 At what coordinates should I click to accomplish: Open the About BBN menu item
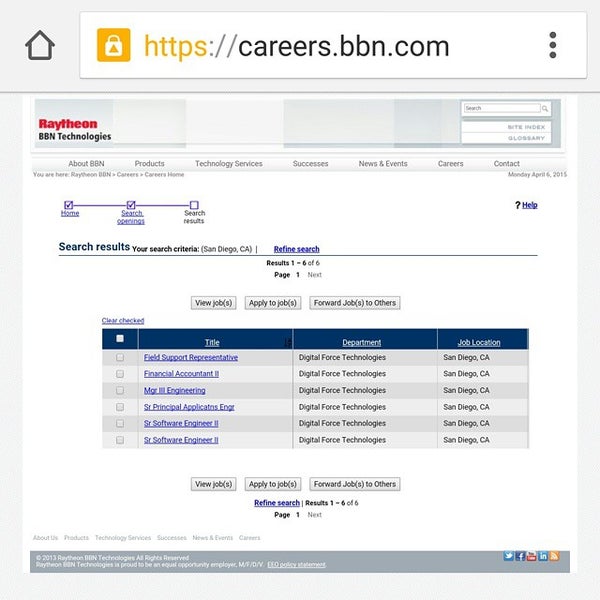(86, 164)
